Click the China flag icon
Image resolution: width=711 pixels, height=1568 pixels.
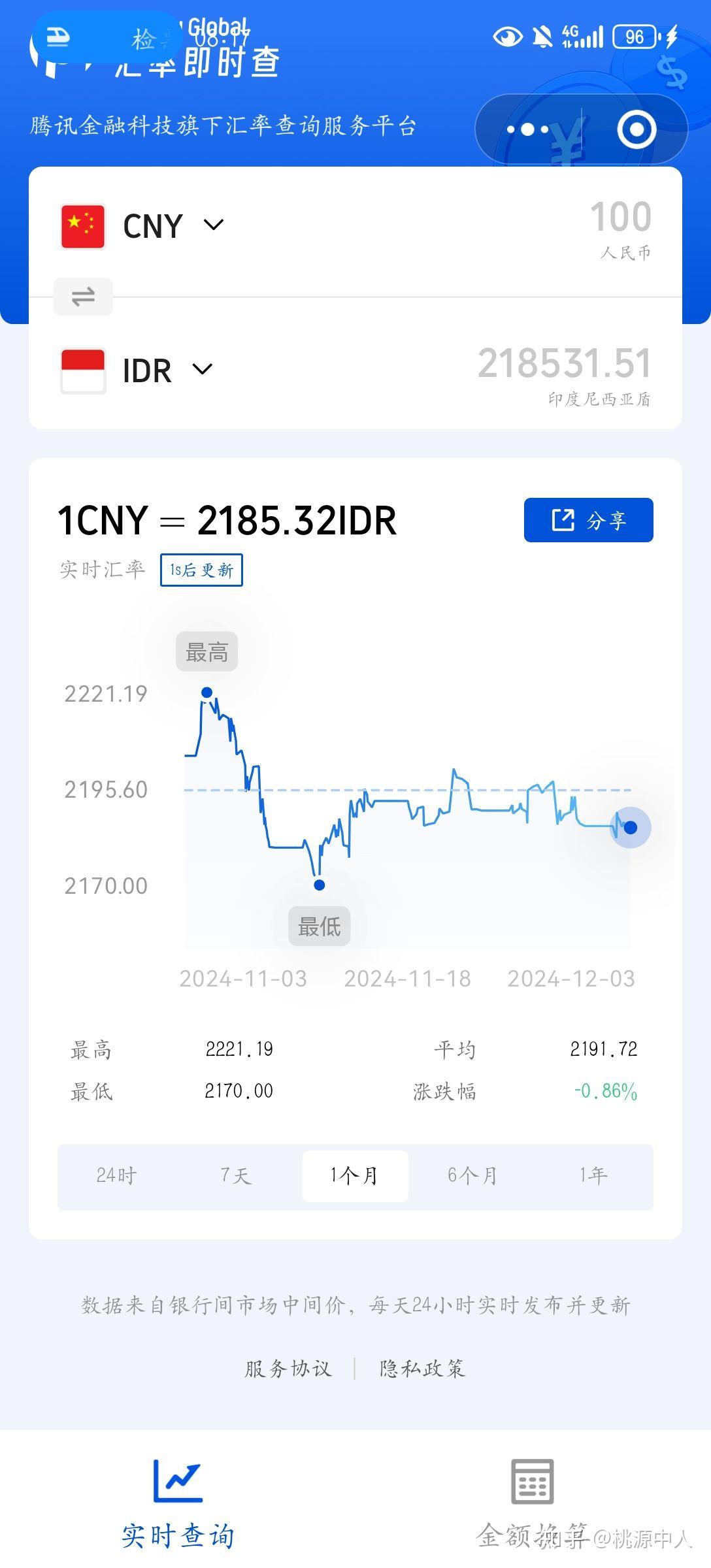(82, 225)
